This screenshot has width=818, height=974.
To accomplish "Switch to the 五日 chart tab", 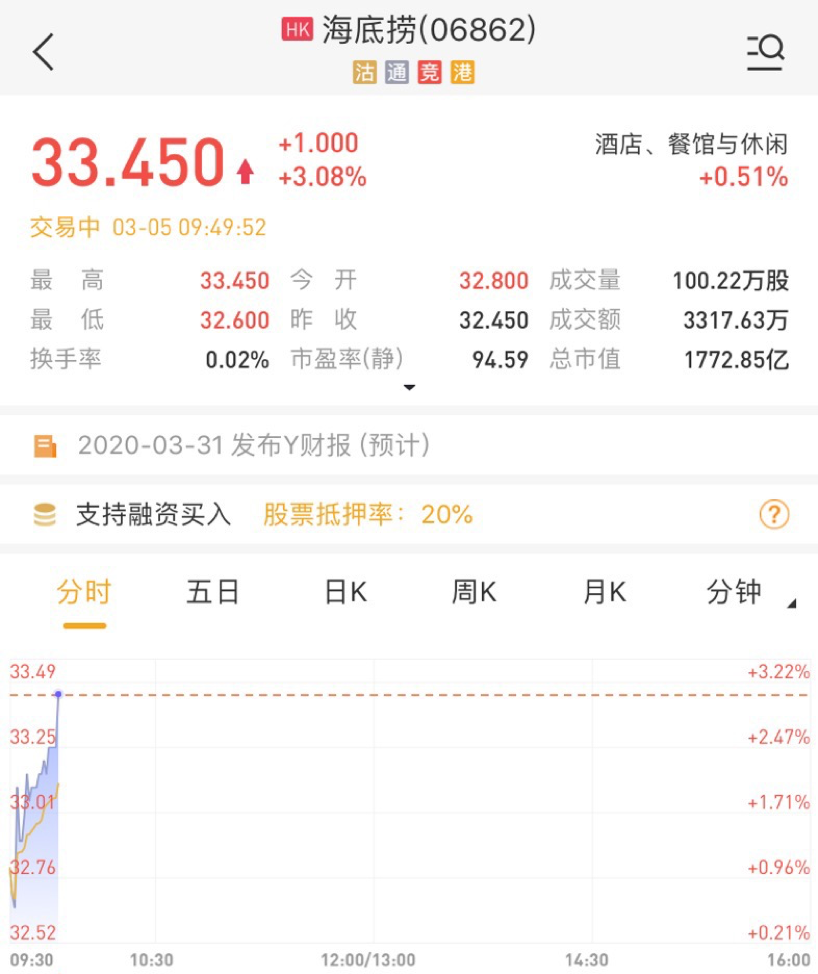I will point(213,593).
